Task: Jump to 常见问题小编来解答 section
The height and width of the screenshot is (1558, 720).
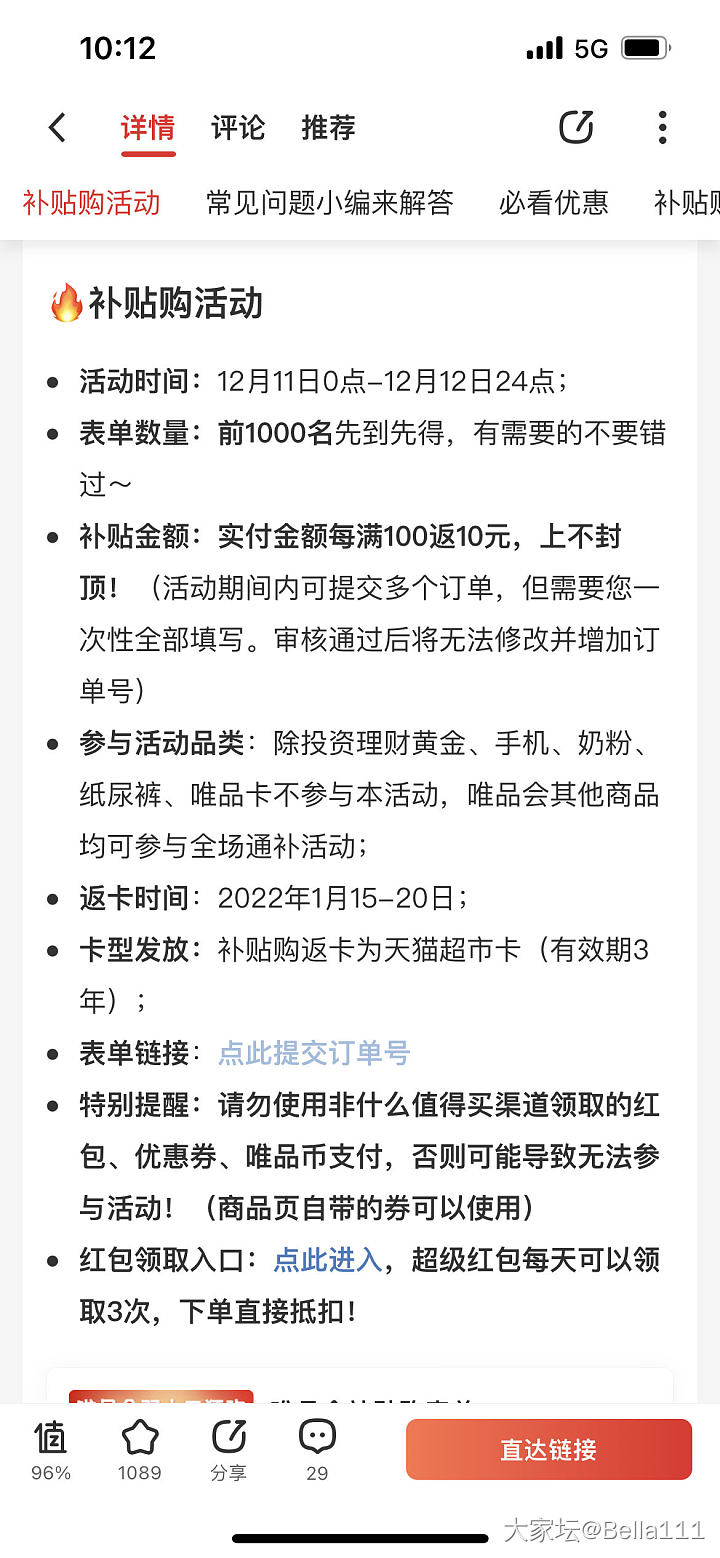Action: coord(330,203)
